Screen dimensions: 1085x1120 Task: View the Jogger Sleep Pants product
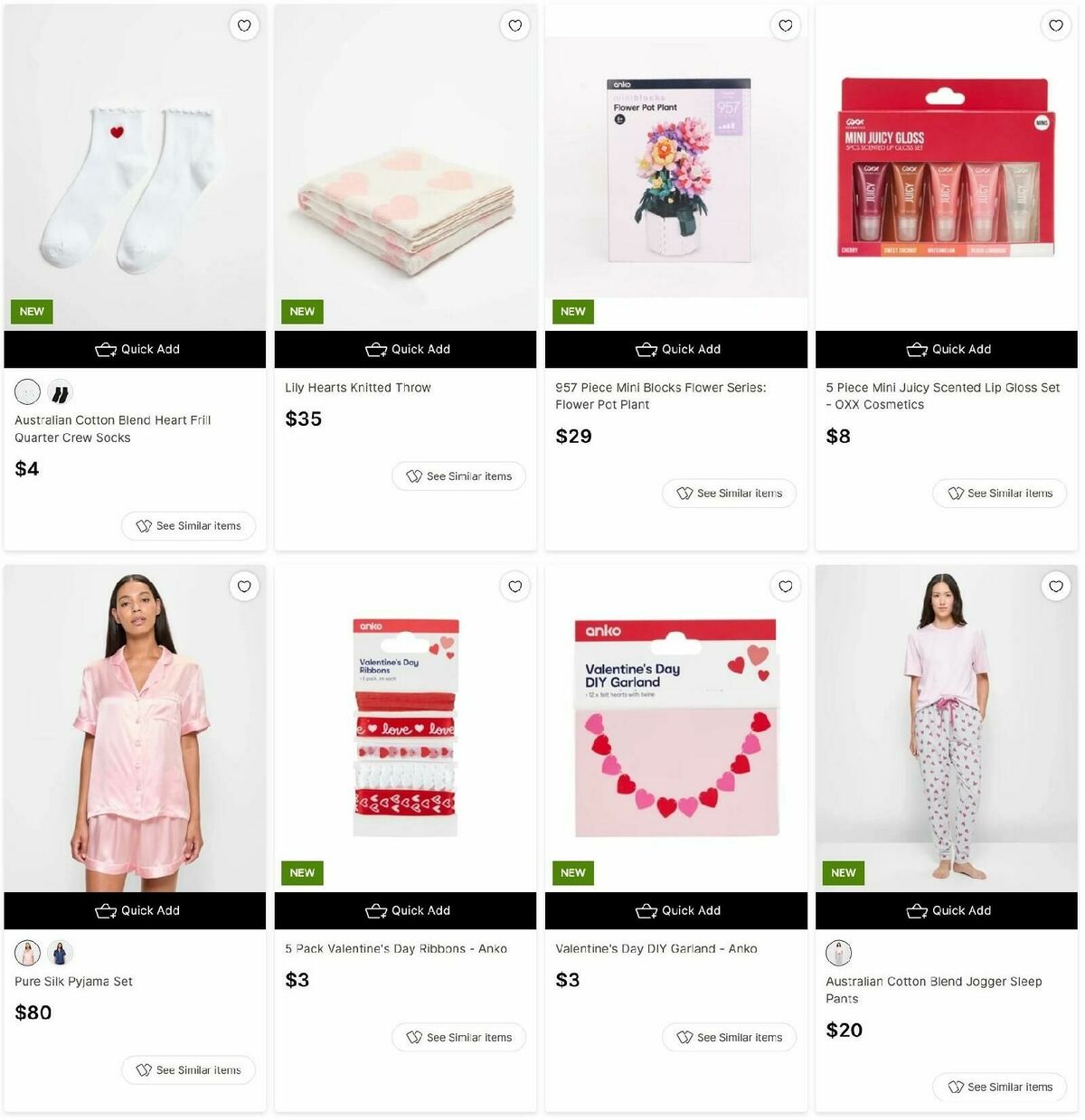click(933, 990)
